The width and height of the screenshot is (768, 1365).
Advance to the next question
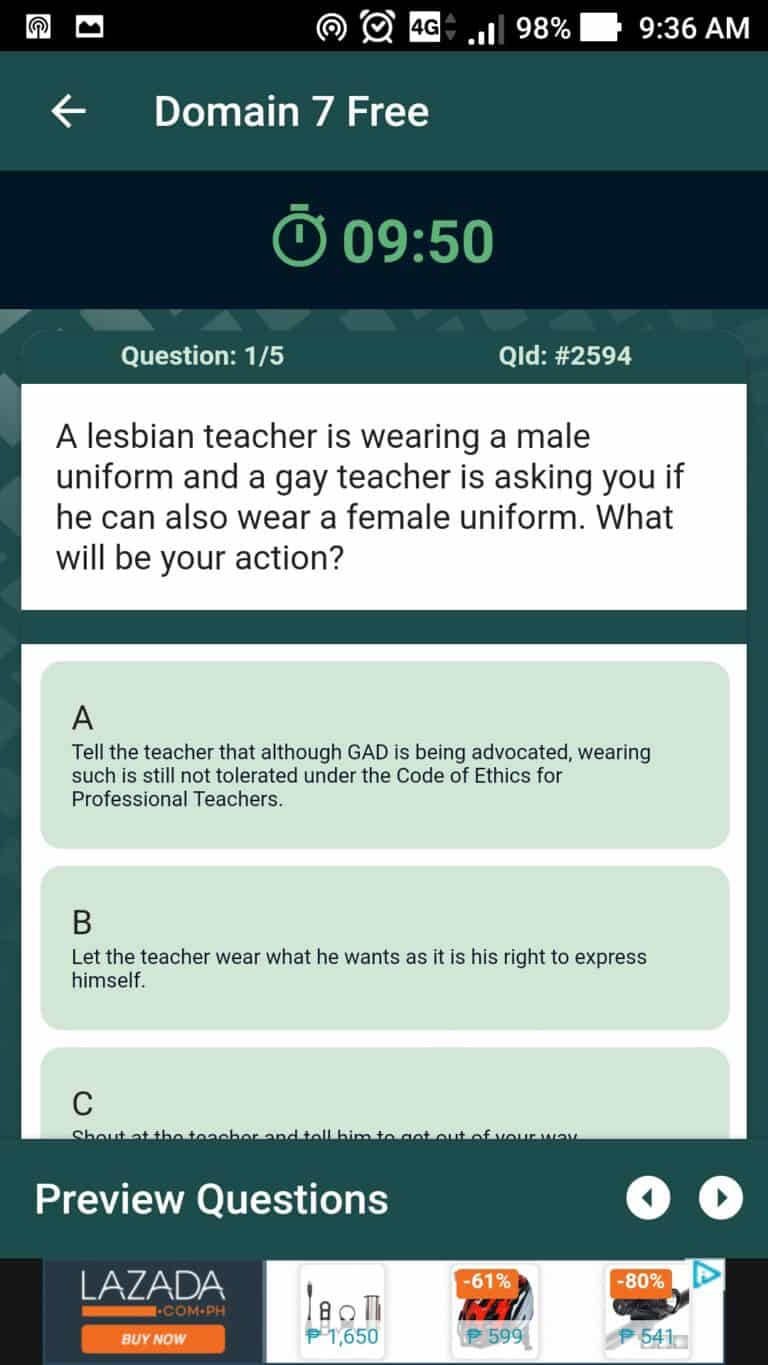[x=721, y=1198]
